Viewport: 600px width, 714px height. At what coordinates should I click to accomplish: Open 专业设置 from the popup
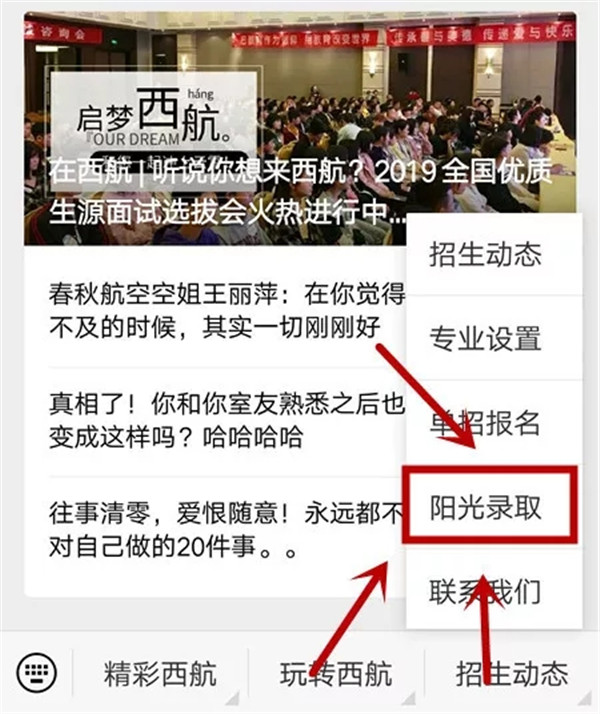tap(485, 337)
